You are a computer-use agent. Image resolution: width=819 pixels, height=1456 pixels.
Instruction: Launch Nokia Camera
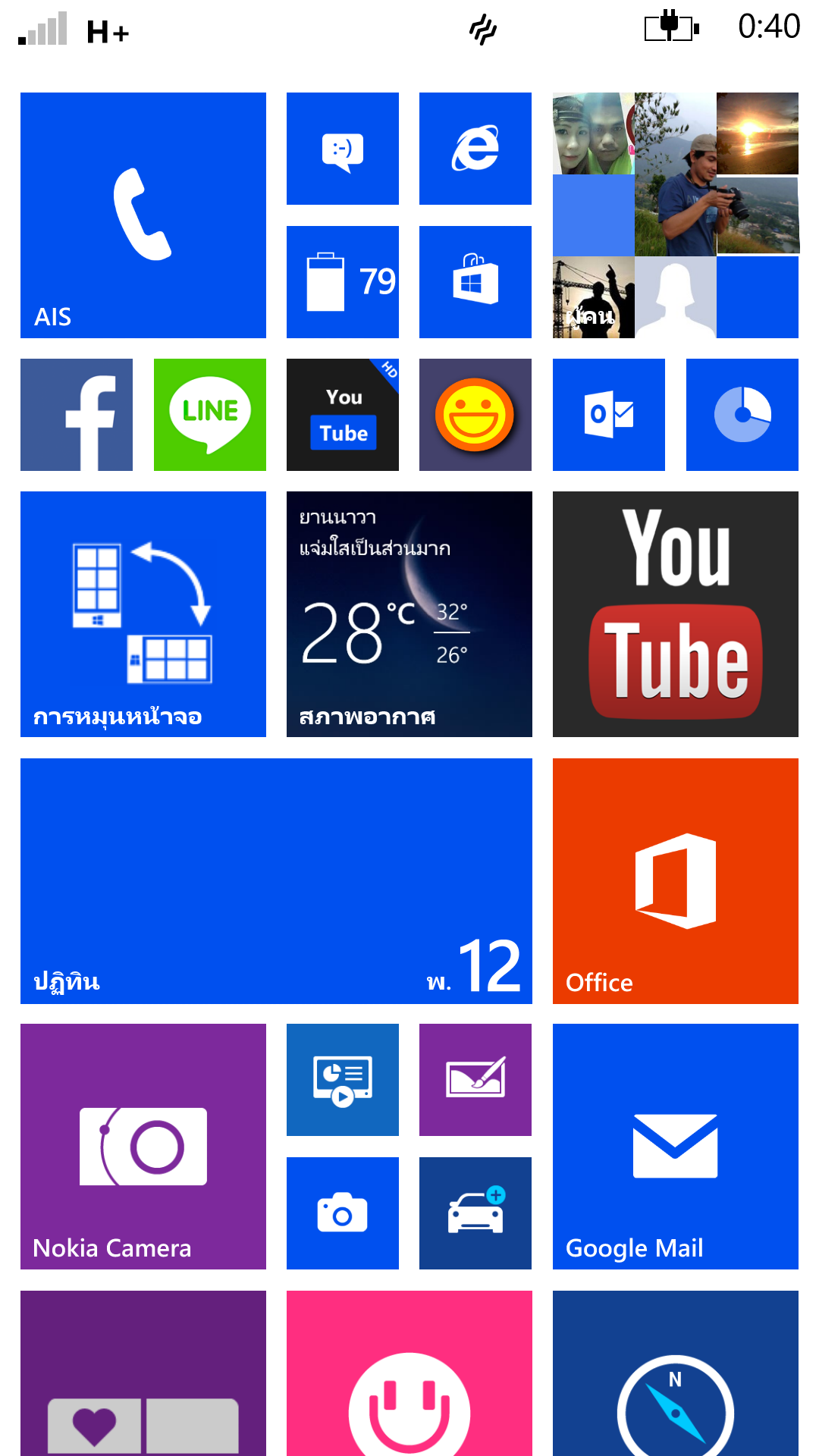[x=143, y=1146]
